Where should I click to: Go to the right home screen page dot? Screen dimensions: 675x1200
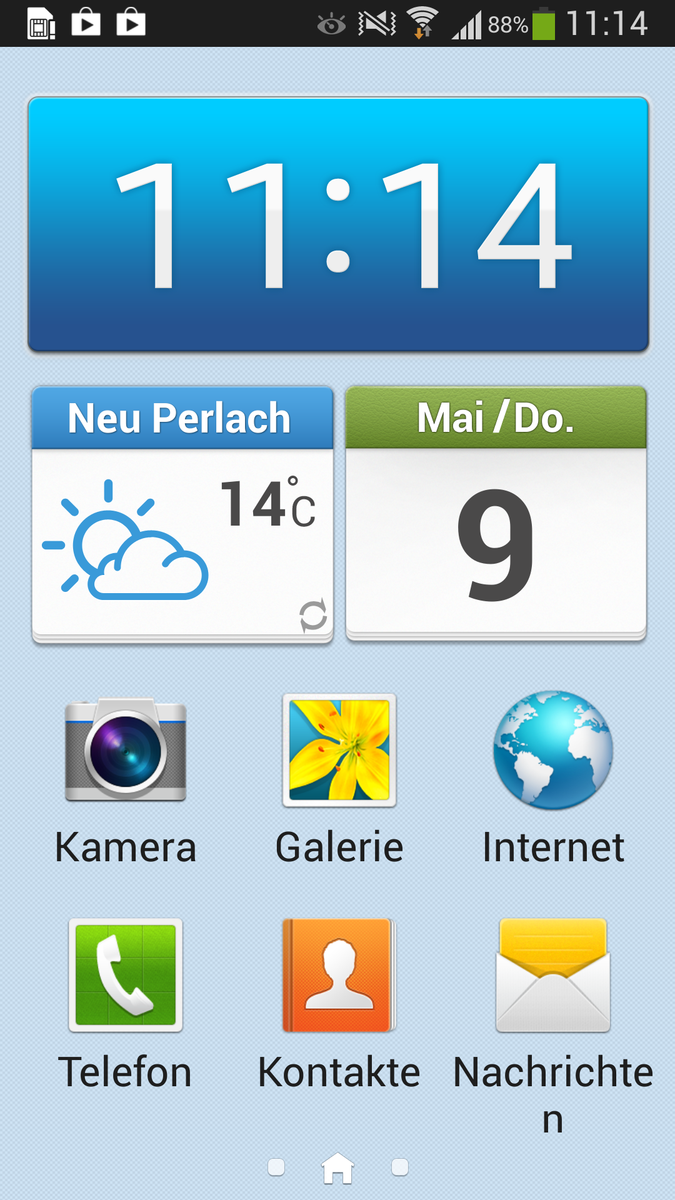coord(400,1167)
